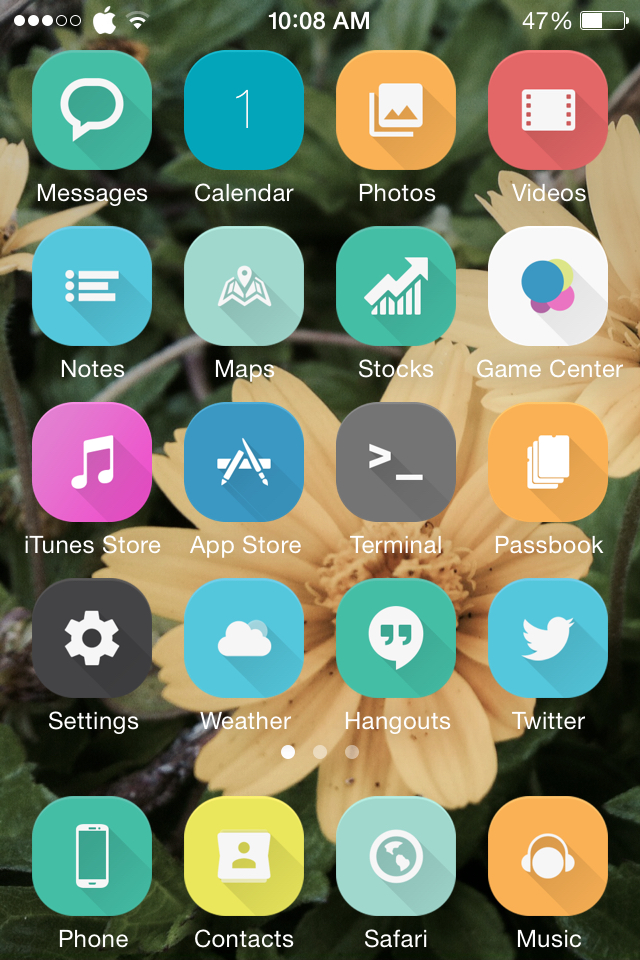Launch Notes

click(92, 286)
